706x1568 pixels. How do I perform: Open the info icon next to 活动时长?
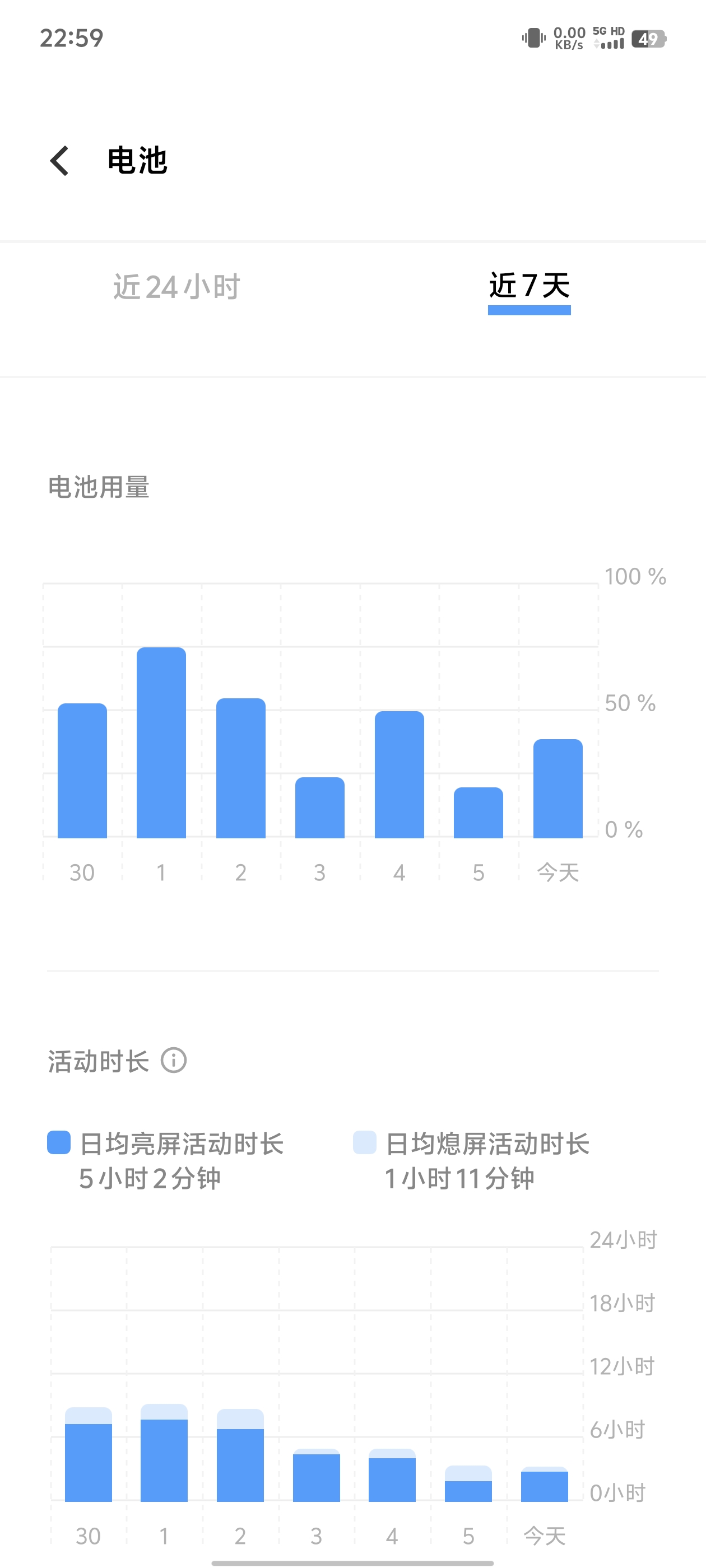pyautogui.click(x=174, y=1060)
